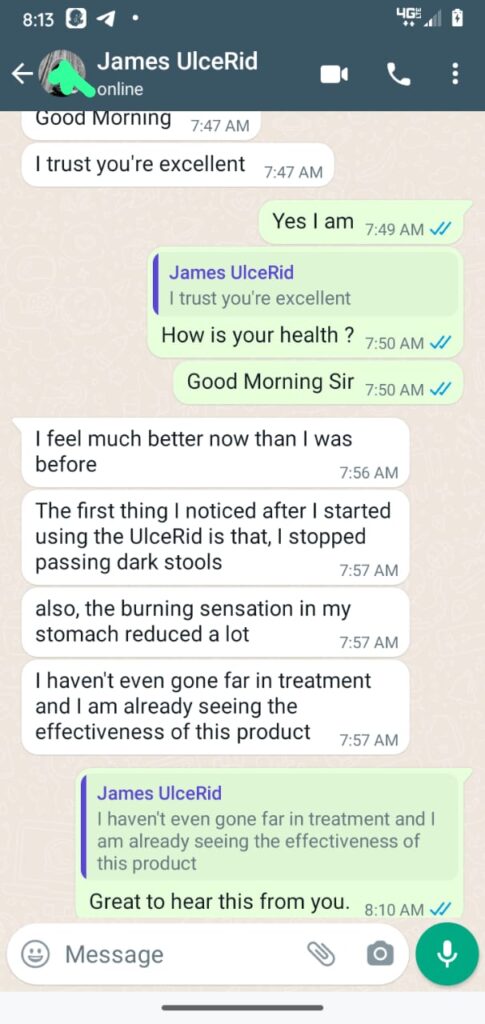This screenshot has width=485, height=1024.
Task: Open the emoji picker
Action: click(x=35, y=954)
